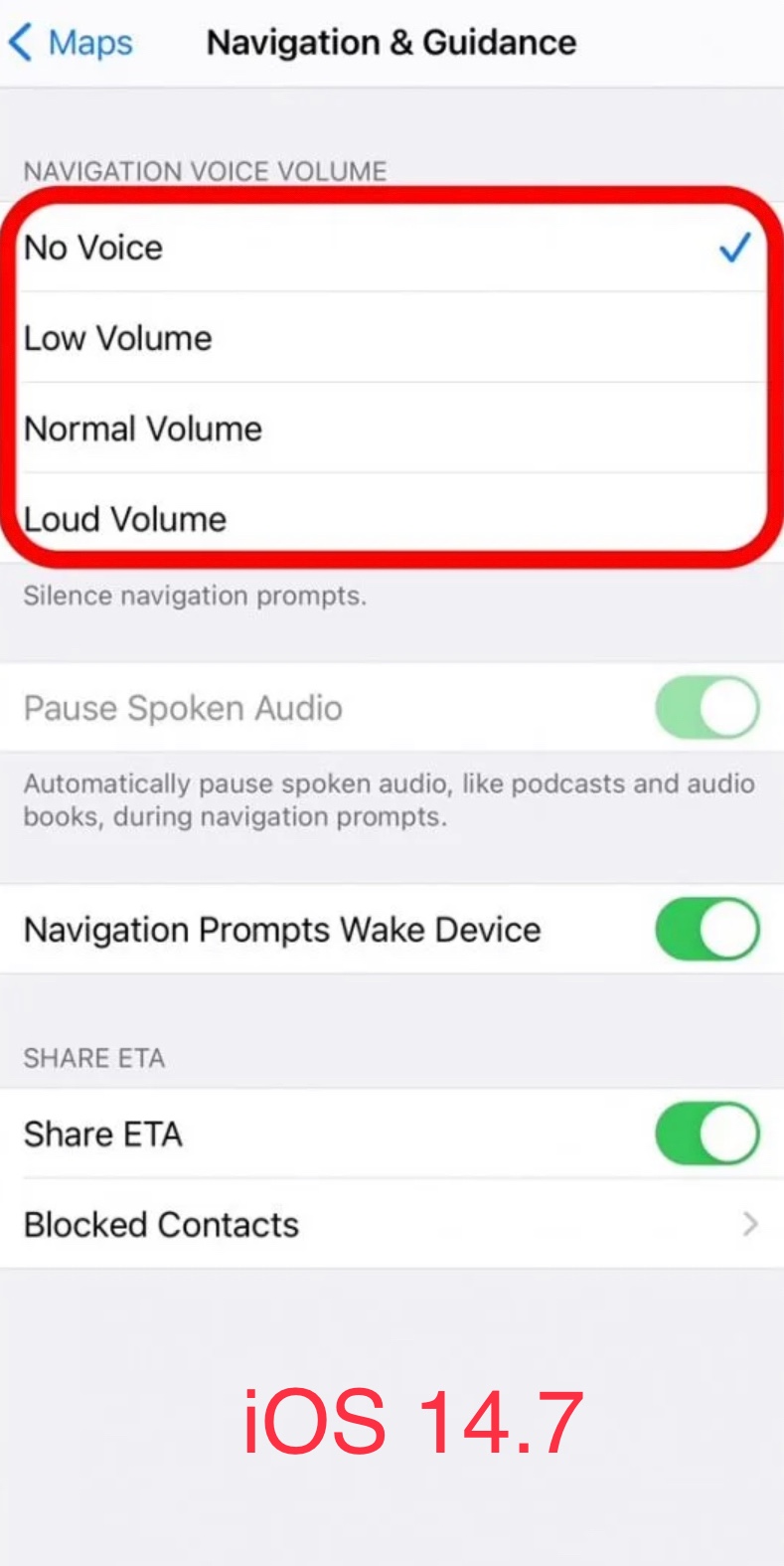Open Blocked Contacts

[392, 1224]
